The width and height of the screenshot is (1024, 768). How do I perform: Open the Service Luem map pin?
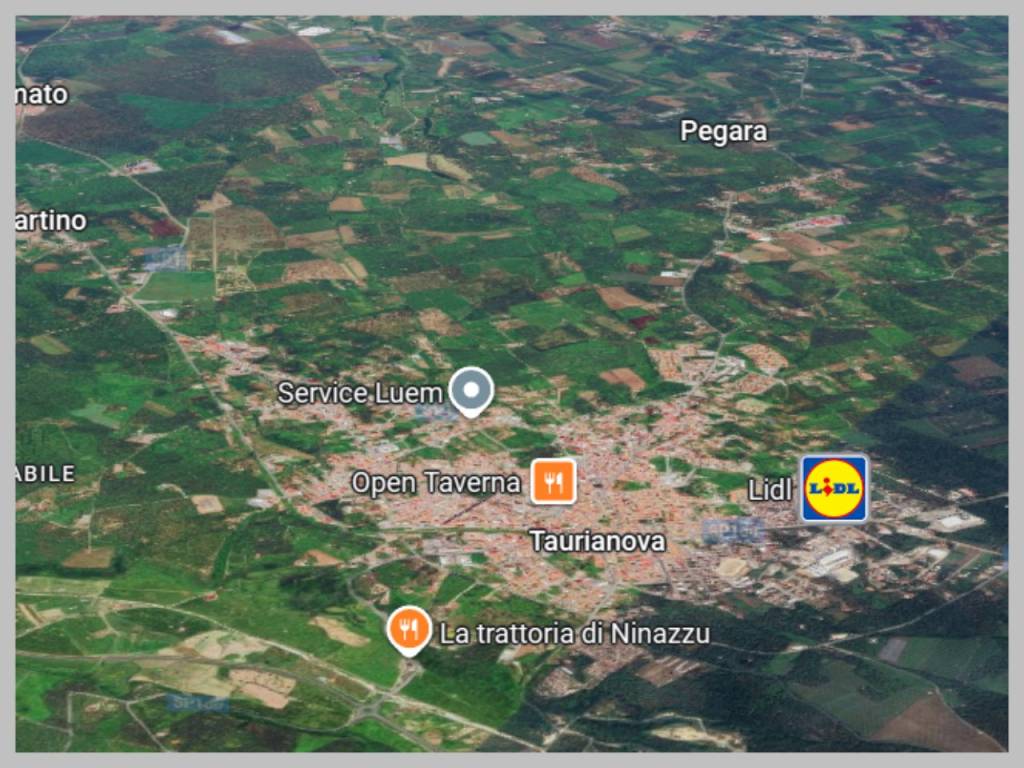pyautogui.click(x=471, y=389)
